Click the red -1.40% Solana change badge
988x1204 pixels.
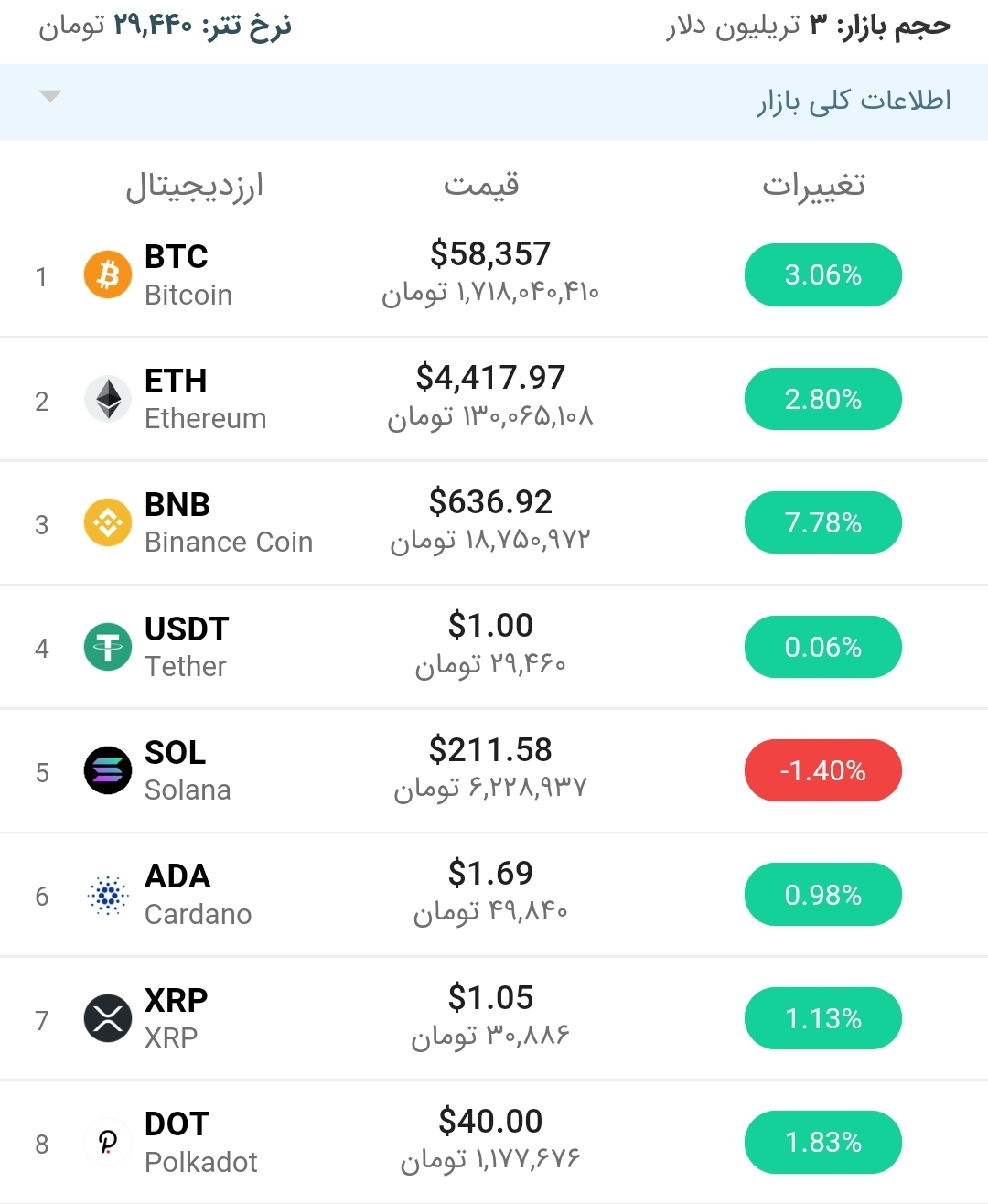[x=822, y=770]
